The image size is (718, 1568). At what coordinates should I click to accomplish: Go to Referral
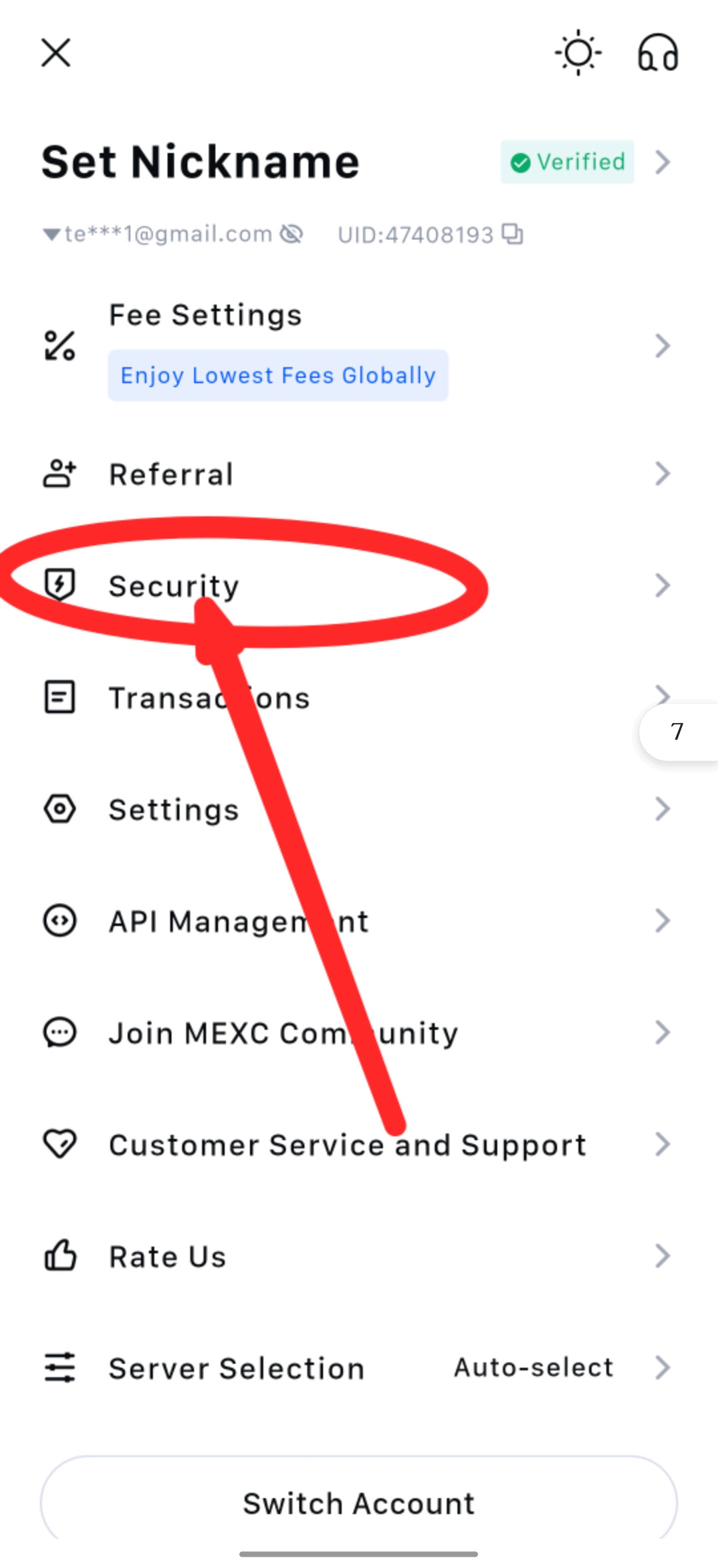(x=359, y=474)
